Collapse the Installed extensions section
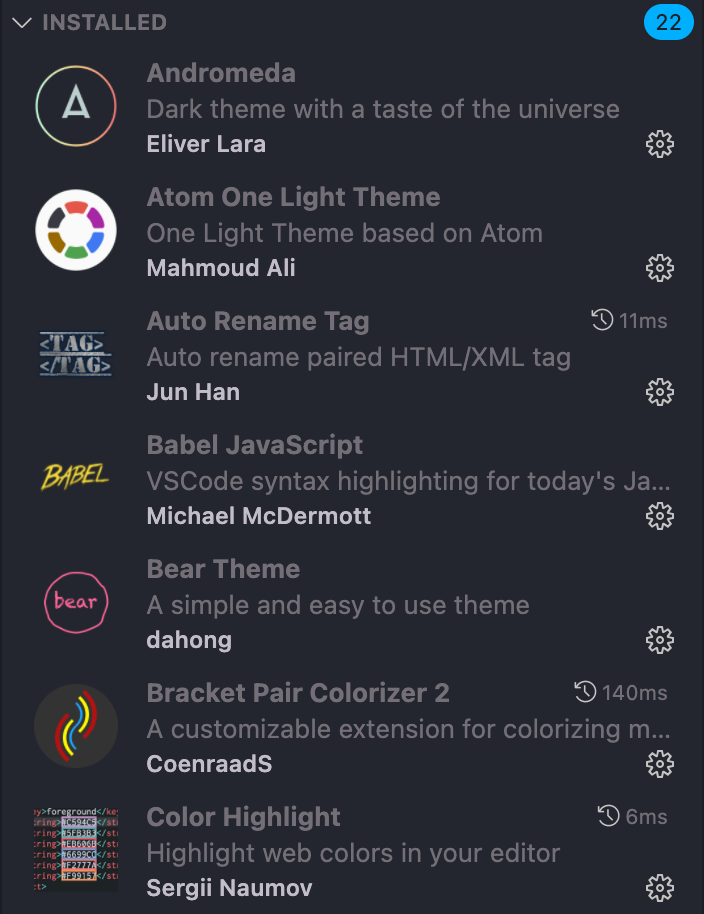The height and width of the screenshot is (914, 704). (20, 23)
